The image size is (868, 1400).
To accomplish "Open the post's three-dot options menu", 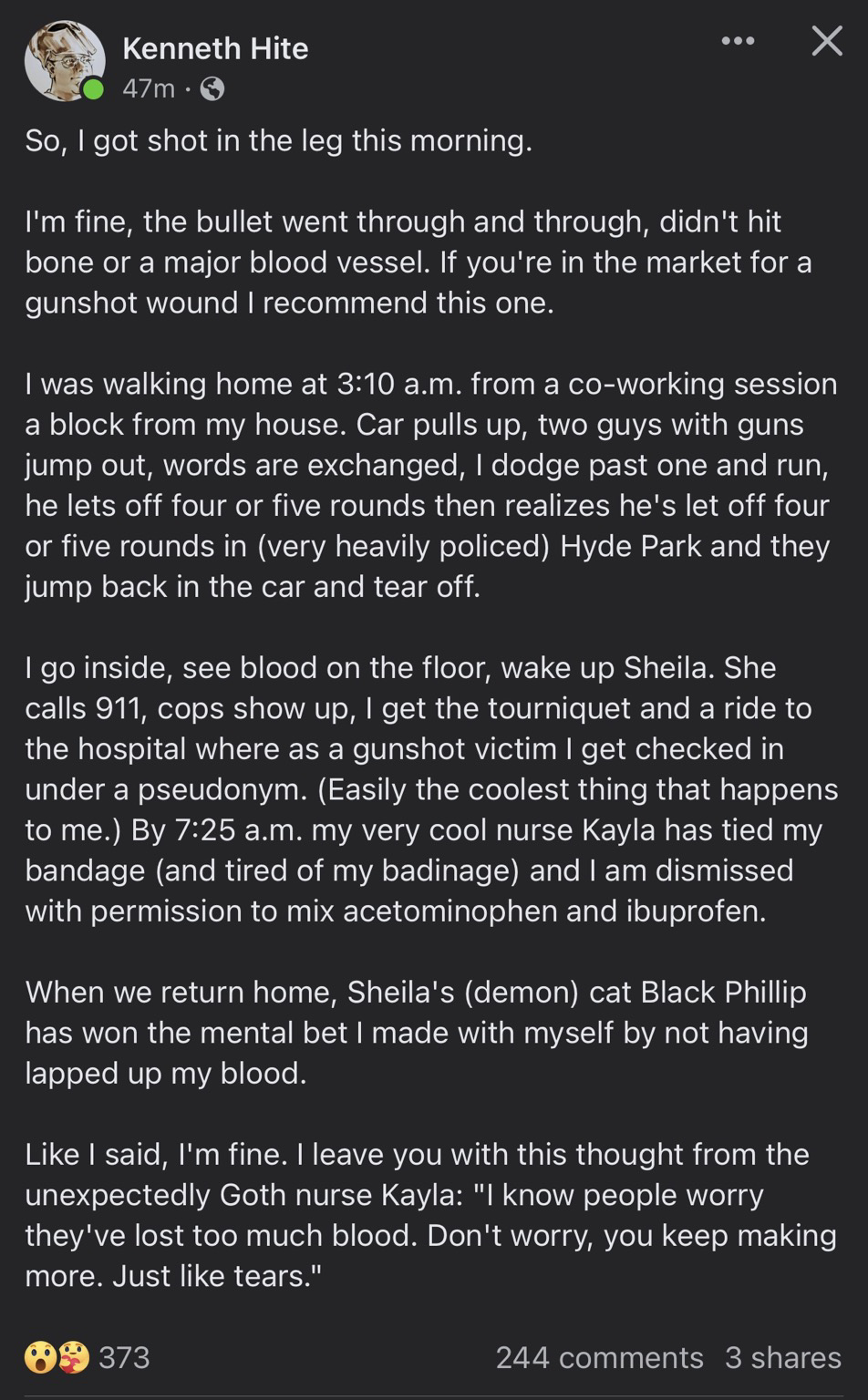I will (x=737, y=41).
